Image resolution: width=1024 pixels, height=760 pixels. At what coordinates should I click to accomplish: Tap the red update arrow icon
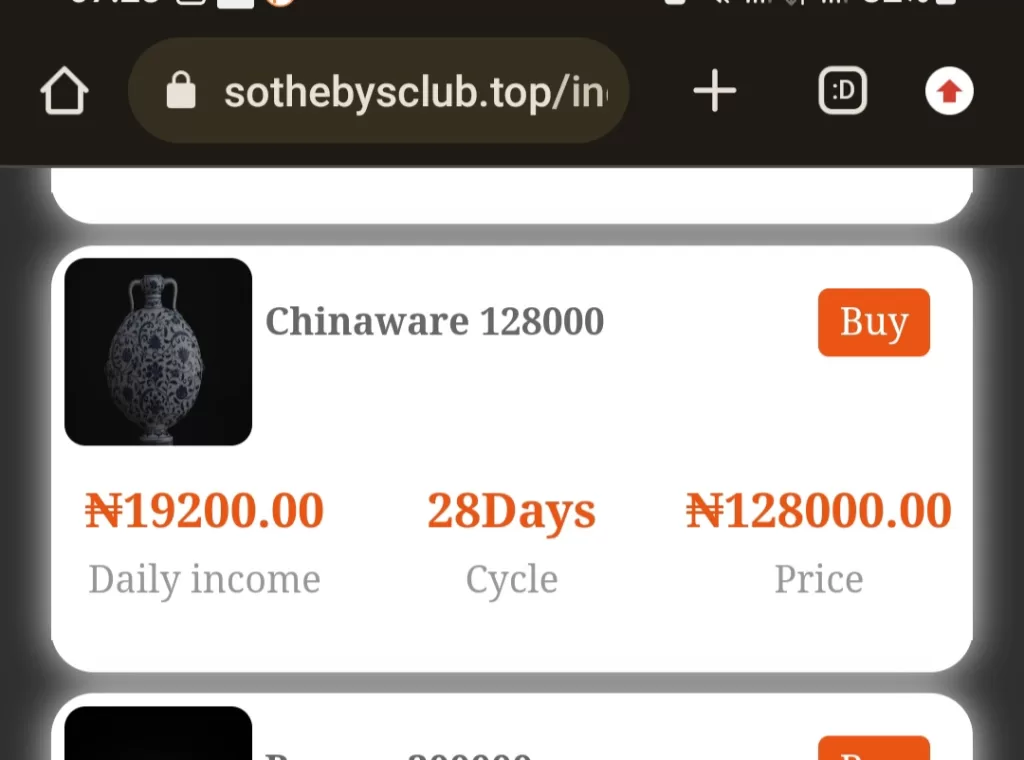[949, 93]
